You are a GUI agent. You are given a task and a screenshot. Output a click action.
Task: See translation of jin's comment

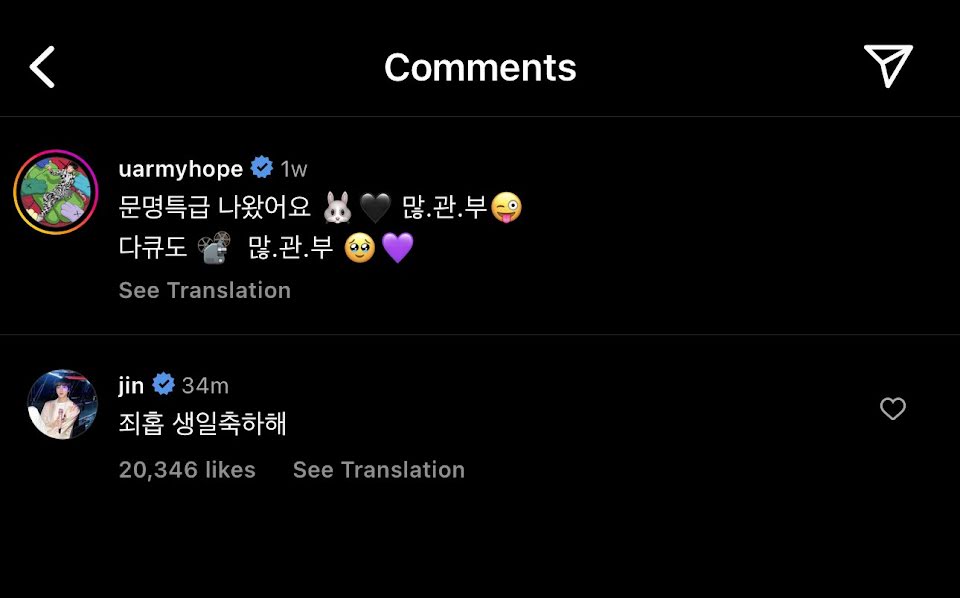pyautogui.click(x=378, y=469)
